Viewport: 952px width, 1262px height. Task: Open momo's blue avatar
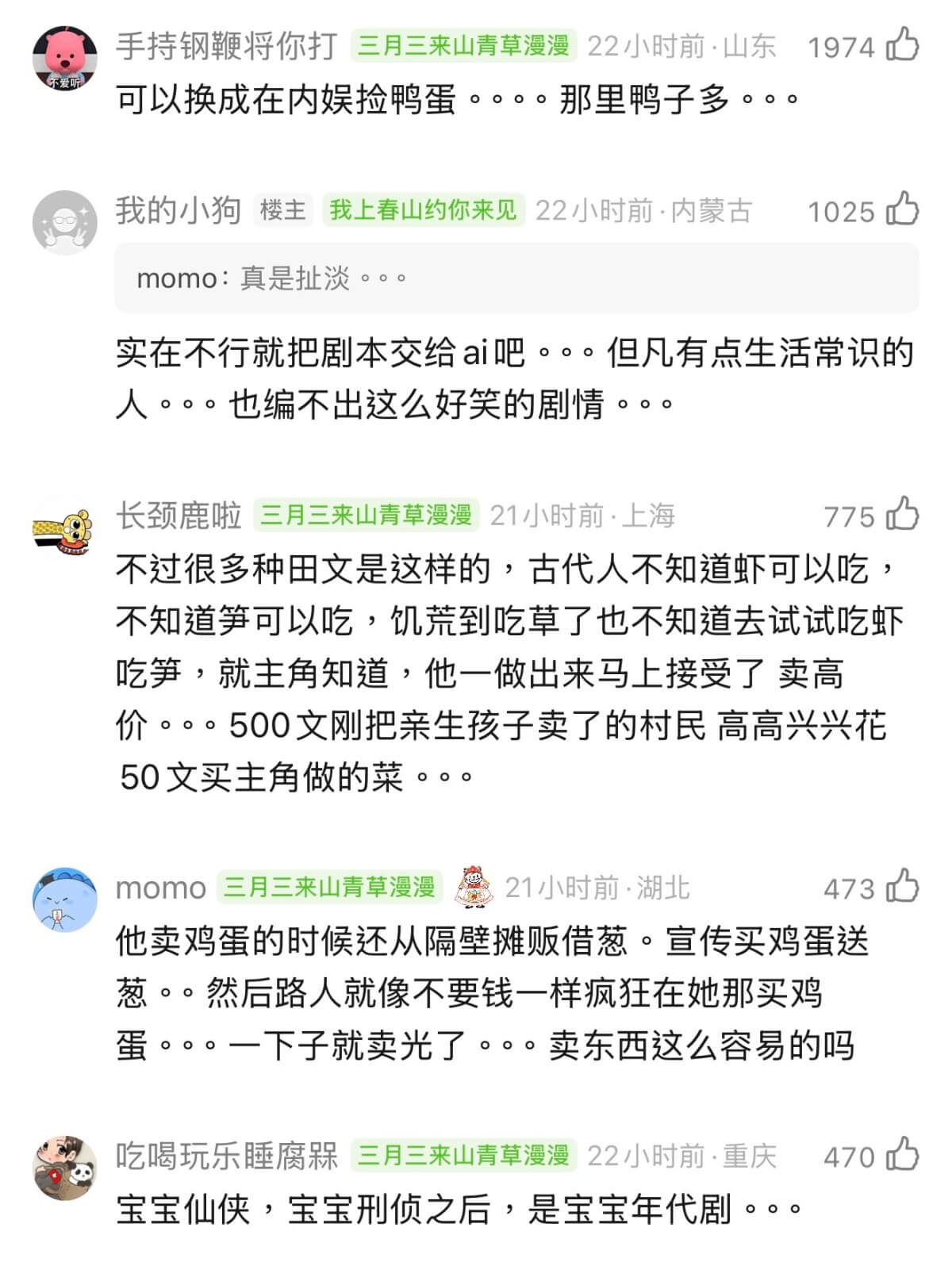pyautogui.click(x=64, y=900)
